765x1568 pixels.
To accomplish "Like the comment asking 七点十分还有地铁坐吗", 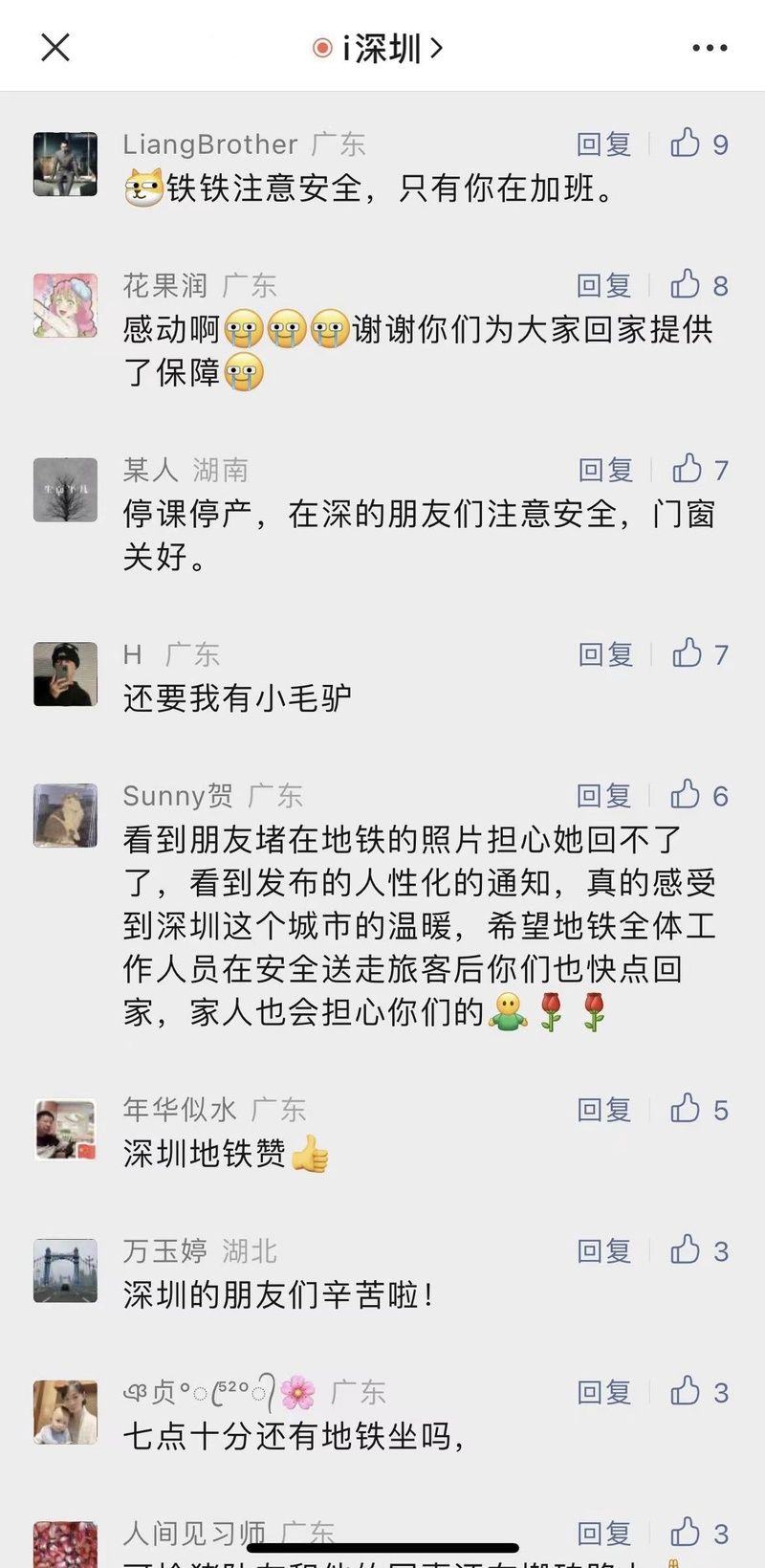I will click(699, 1392).
